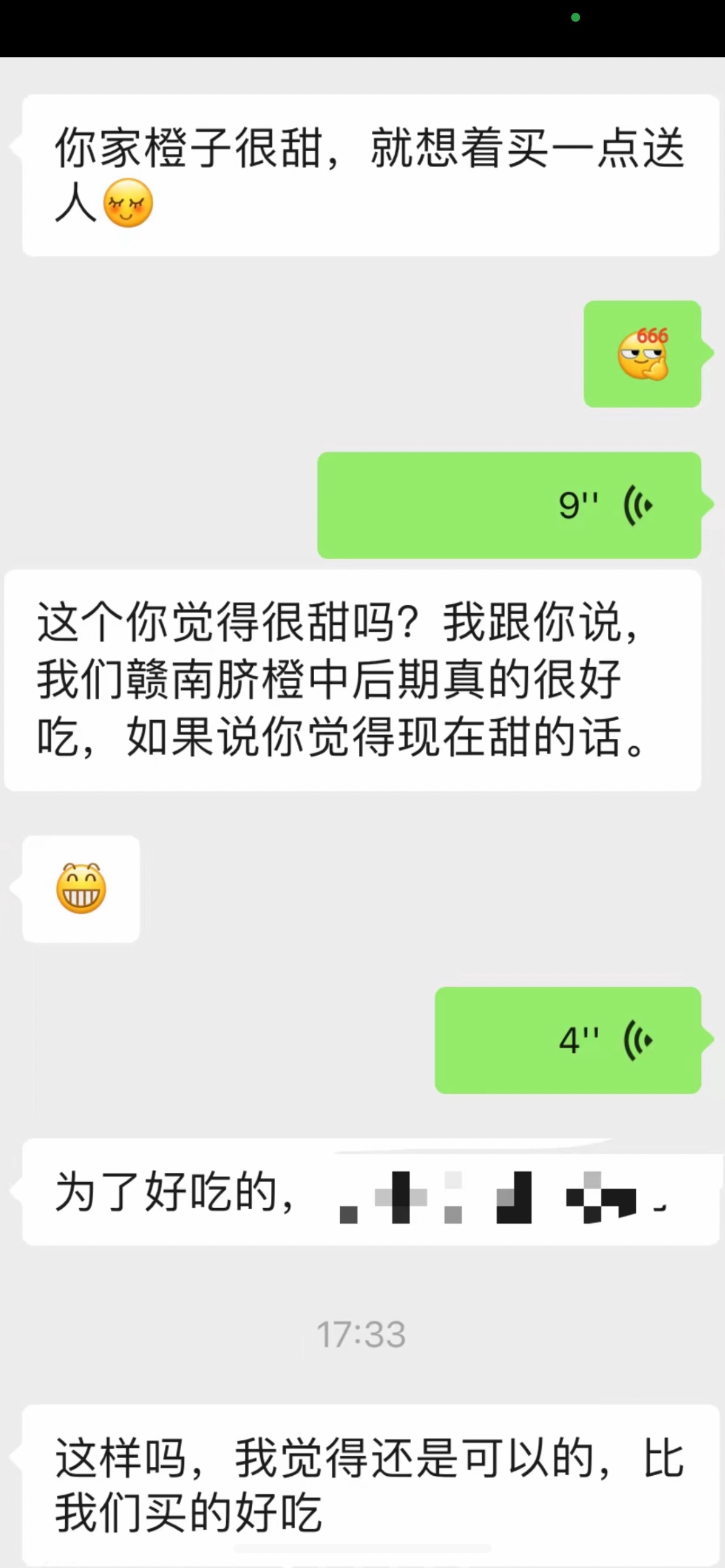Play the 9-second voice message
This screenshot has width=725, height=1568.
[509, 505]
